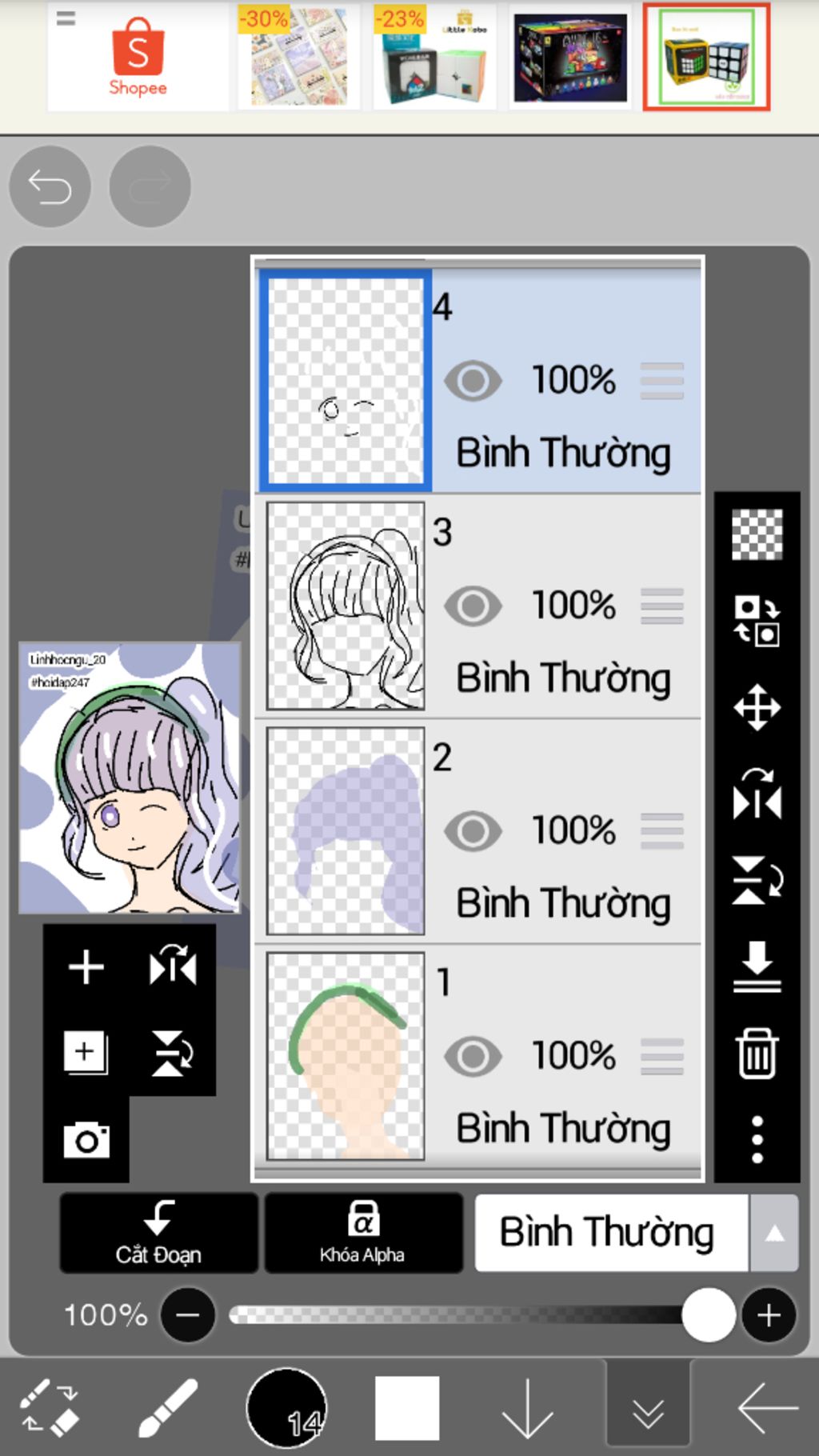819x1456 pixels.
Task: Open the Shopee ad banner
Action: click(x=138, y=58)
